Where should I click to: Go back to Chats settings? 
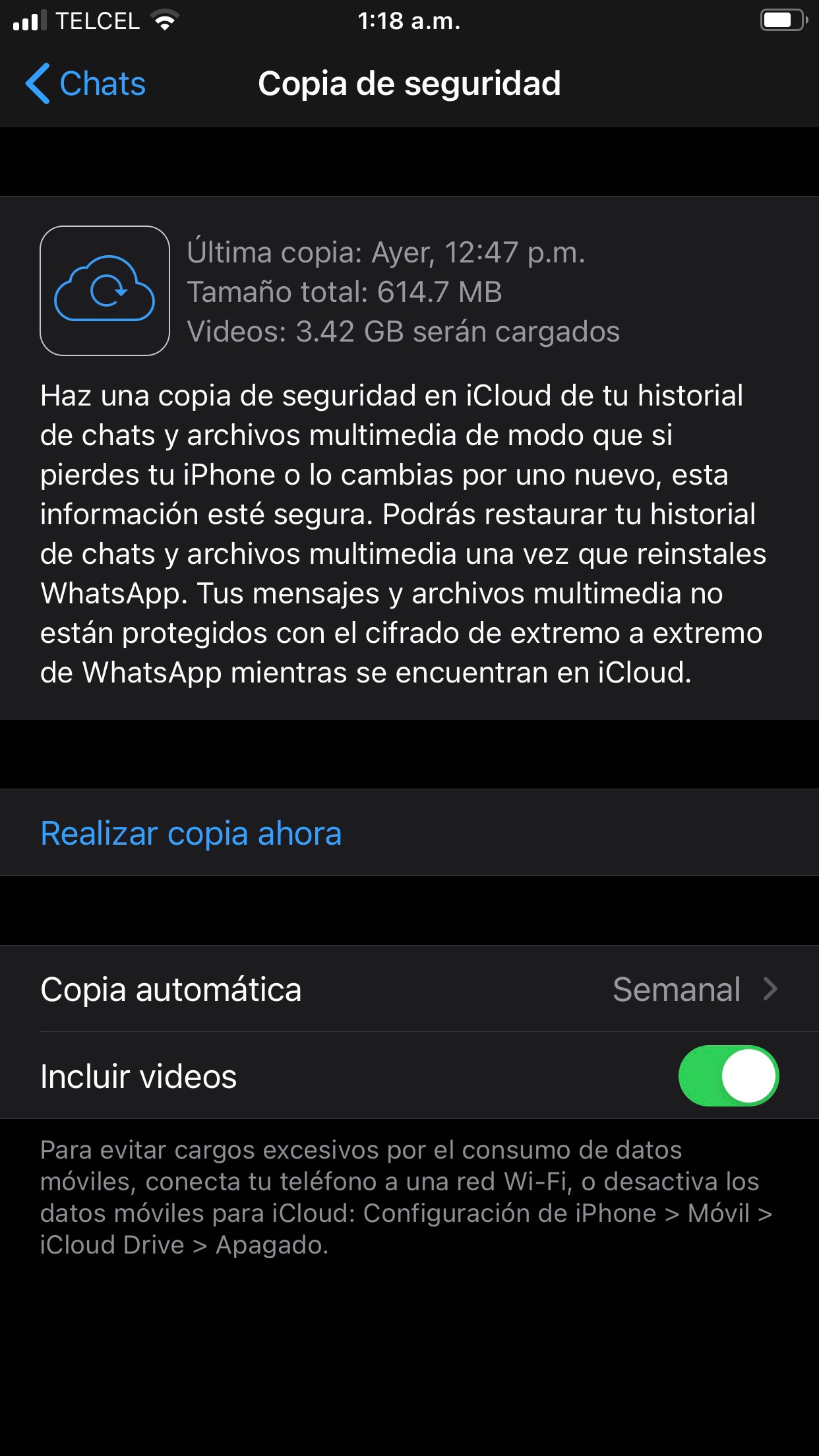(x=86, y=84)
